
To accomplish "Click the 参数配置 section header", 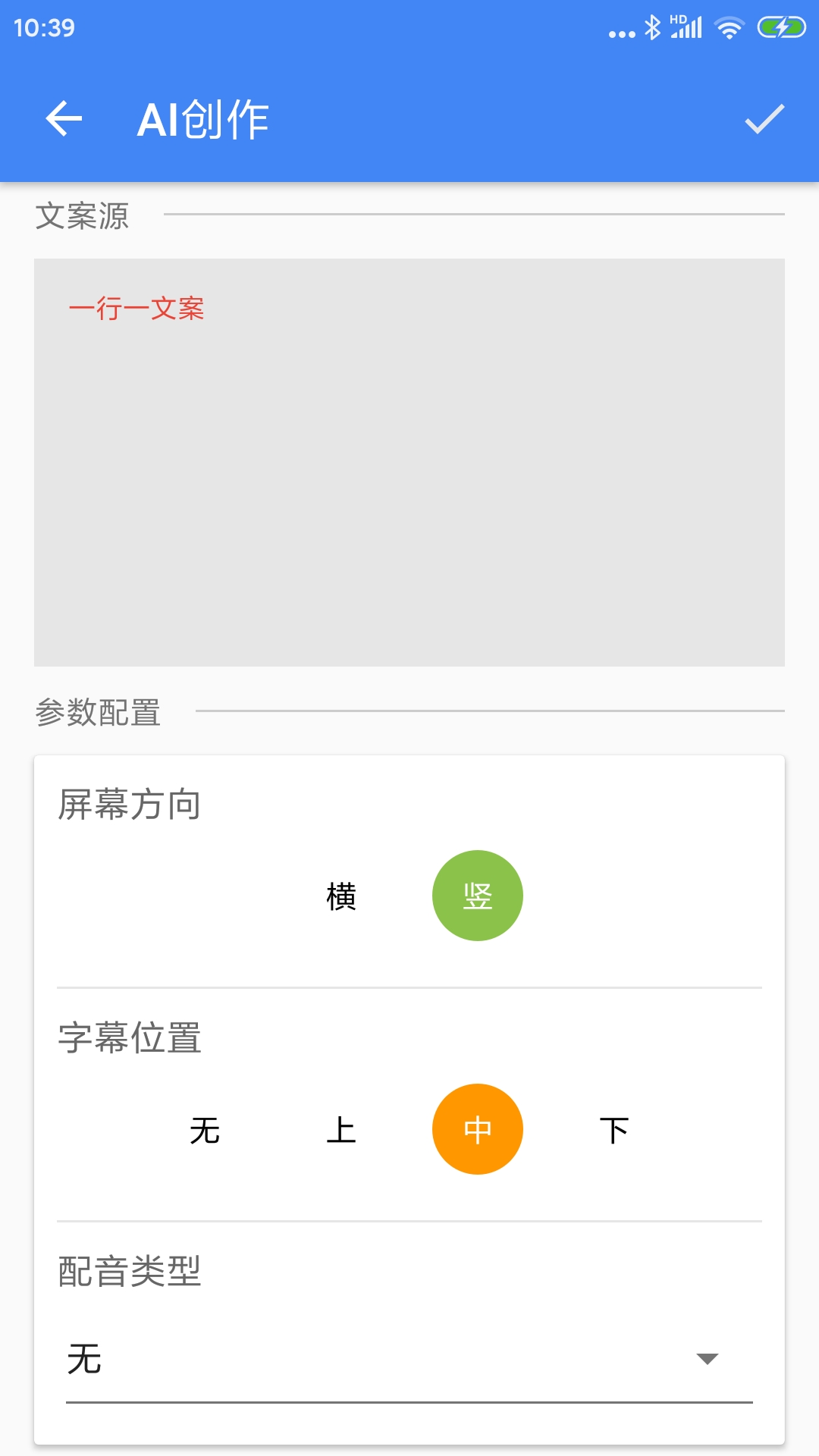I will [100, 711].
